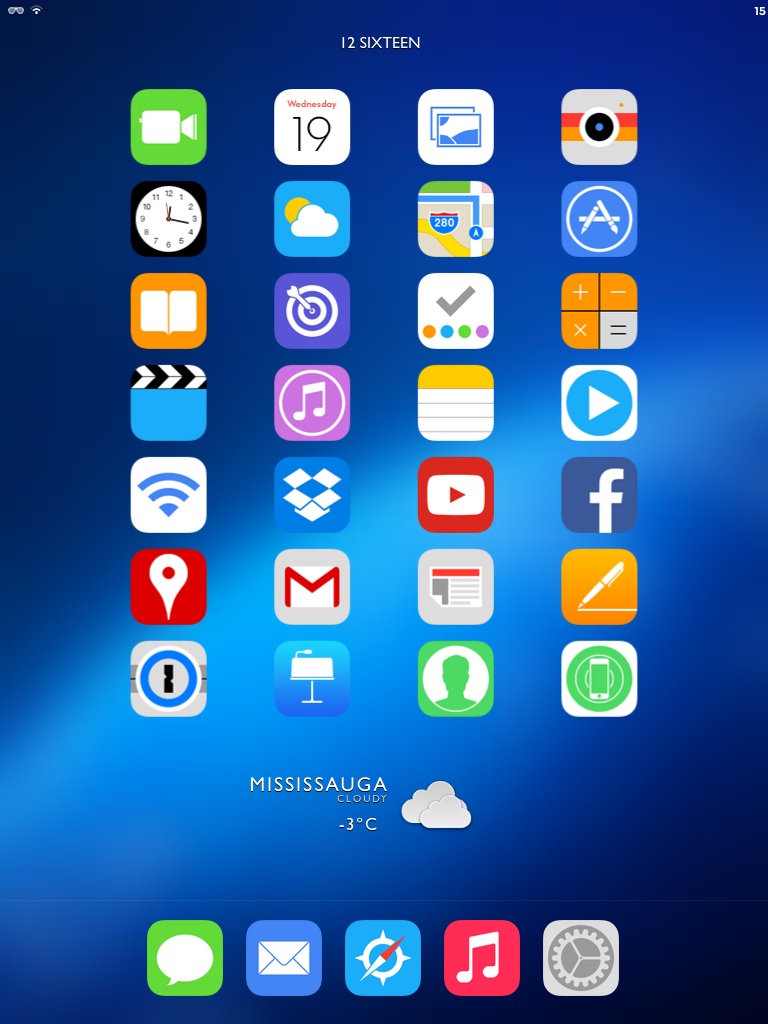768x1024 pixels.
Task: Open the Calculator app
Action: tap(600, 311)
